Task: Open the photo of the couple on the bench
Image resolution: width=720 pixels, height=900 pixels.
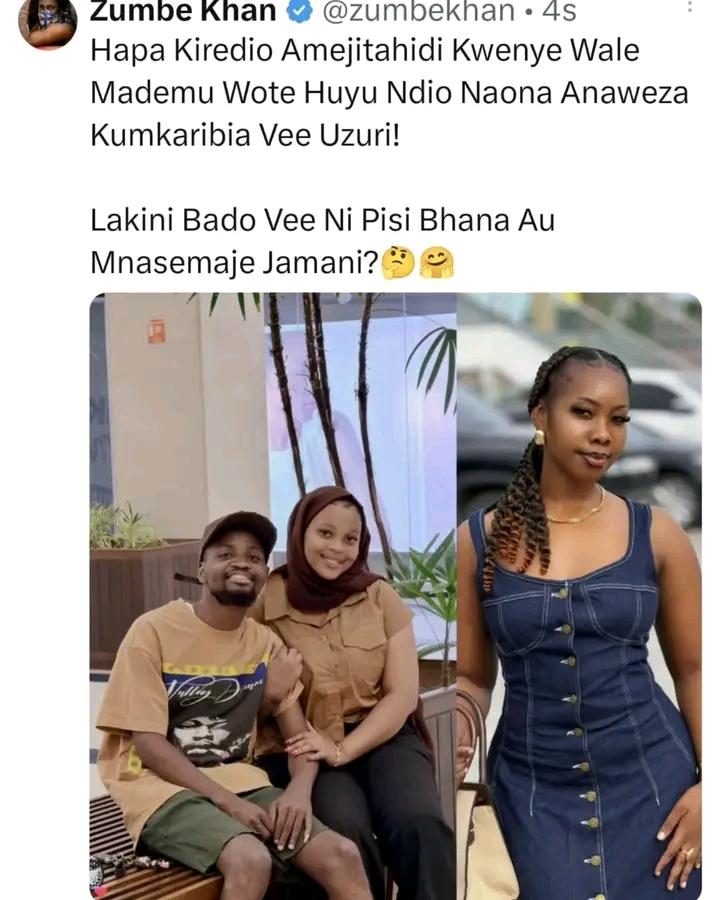Action: click(272, 595)
